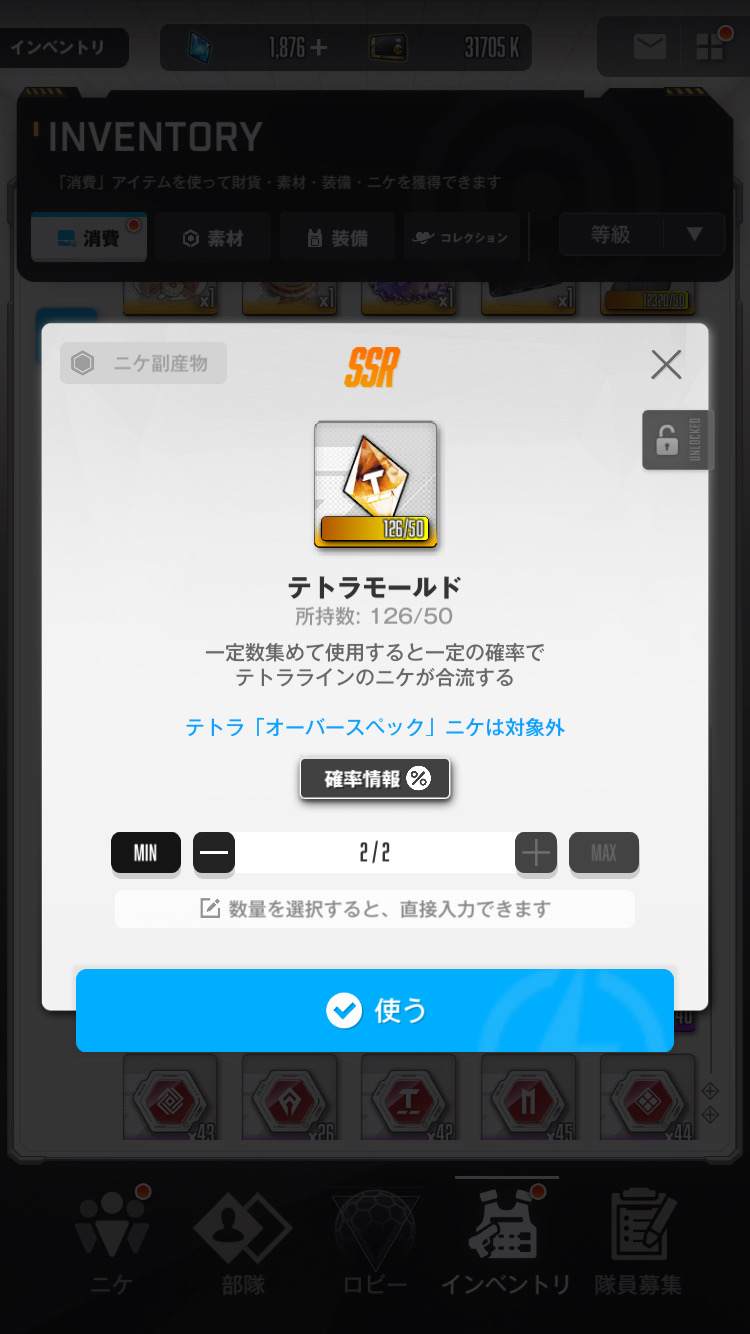
Task: Close the テトラモールド dialog
Action: tap(665, 365)
